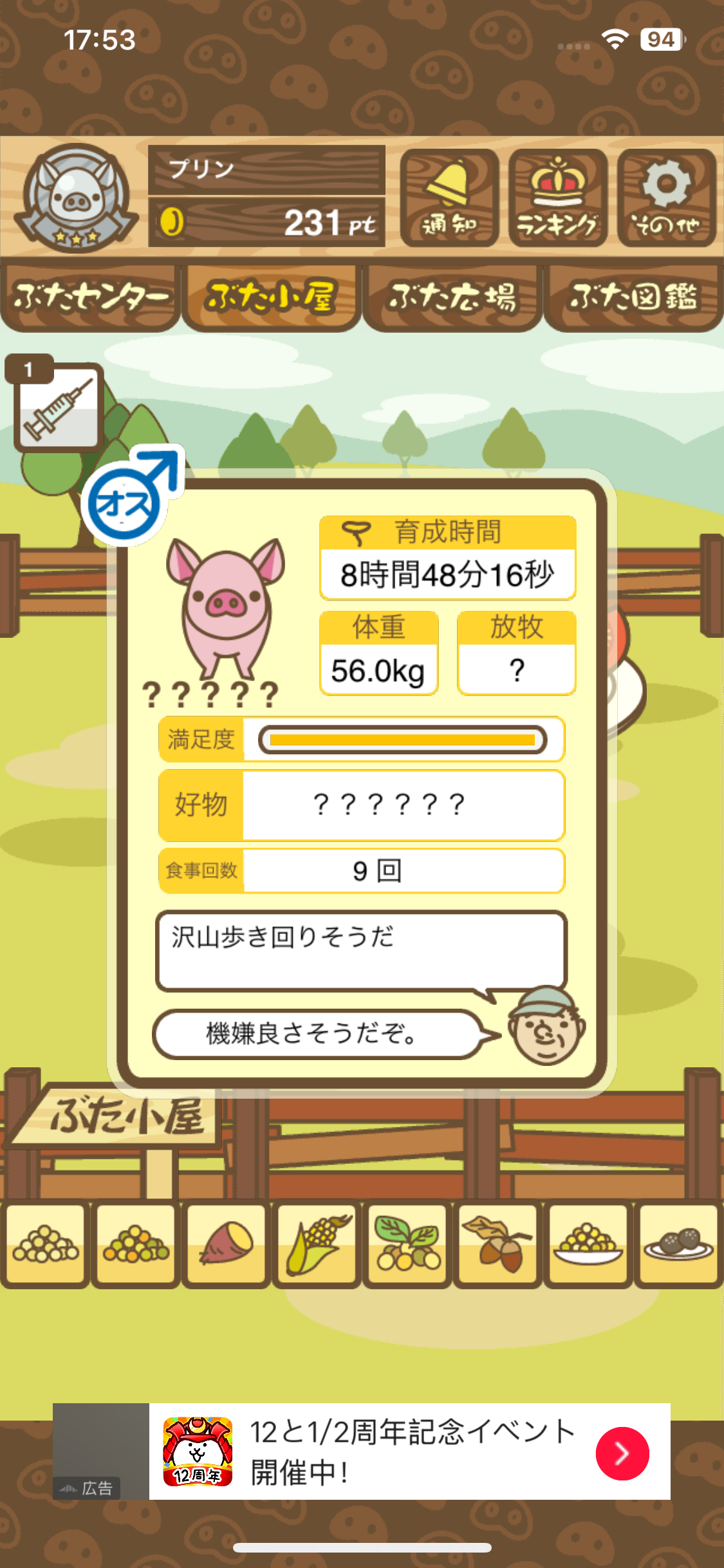Switch to ぶたセンター tab
724x1568 pixels.
tap(91, 297)
